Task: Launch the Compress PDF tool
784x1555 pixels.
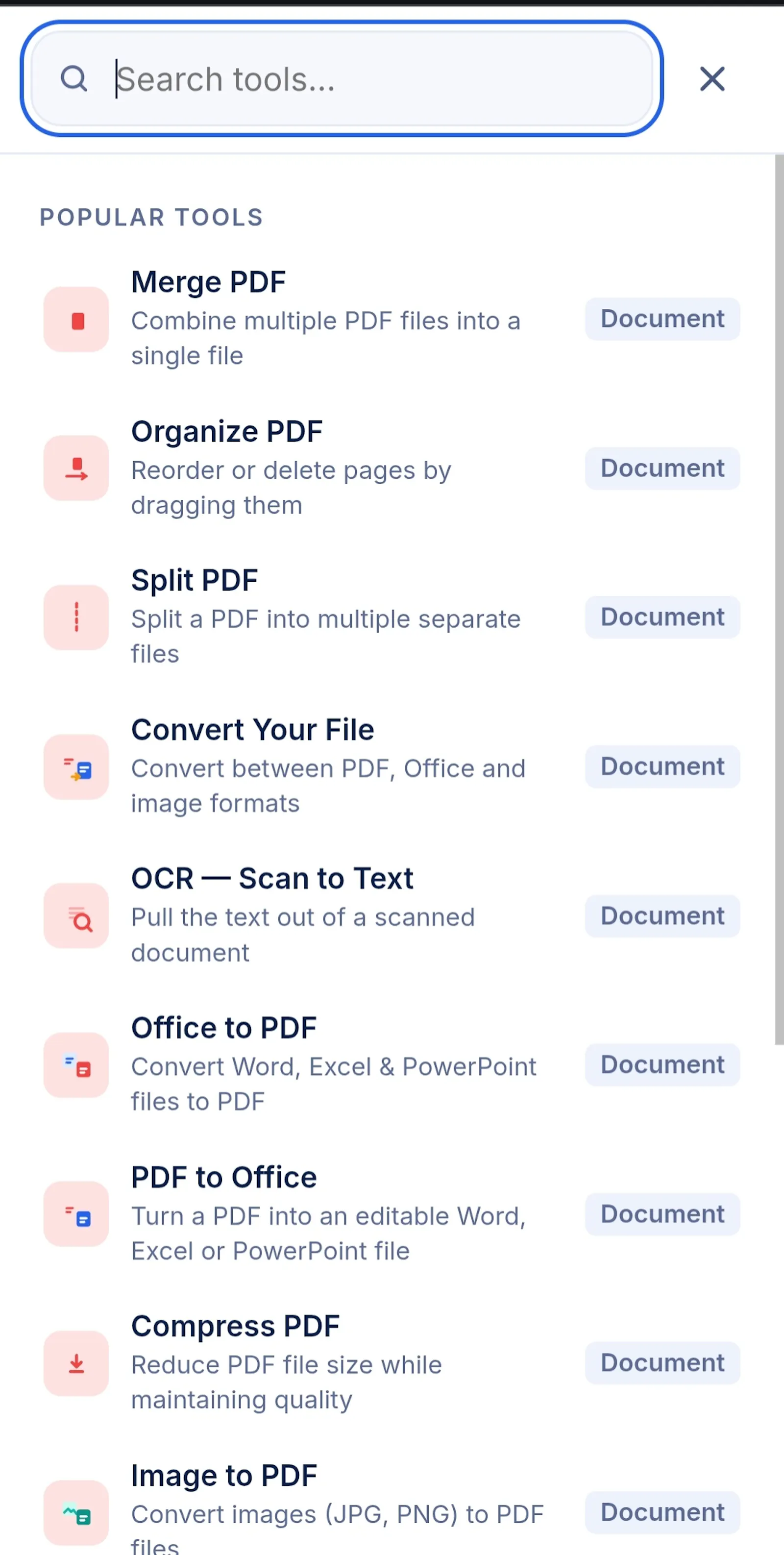Action: [392, 1363]
